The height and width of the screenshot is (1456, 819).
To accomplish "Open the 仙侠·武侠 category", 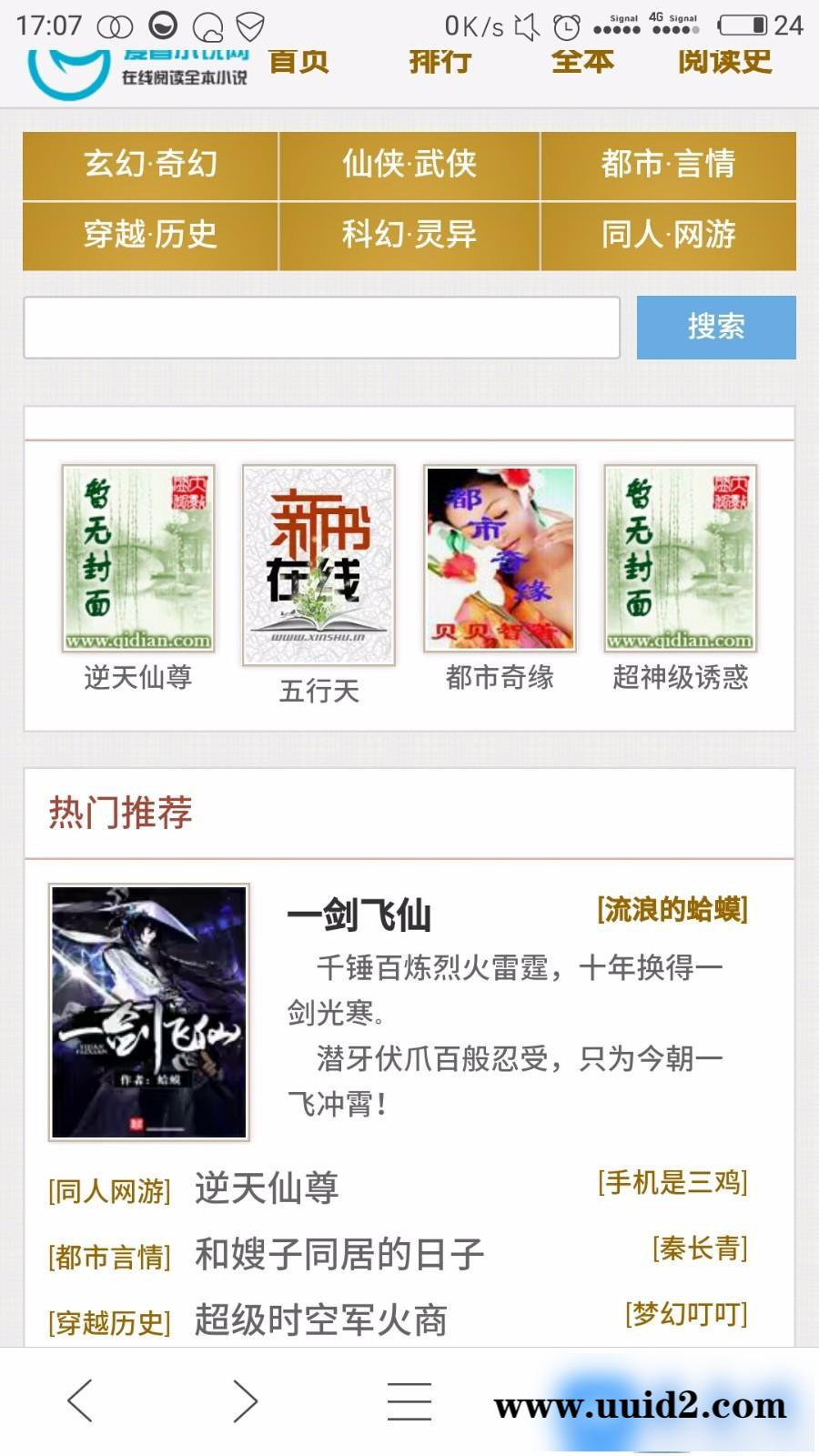I will click(409, 167).
